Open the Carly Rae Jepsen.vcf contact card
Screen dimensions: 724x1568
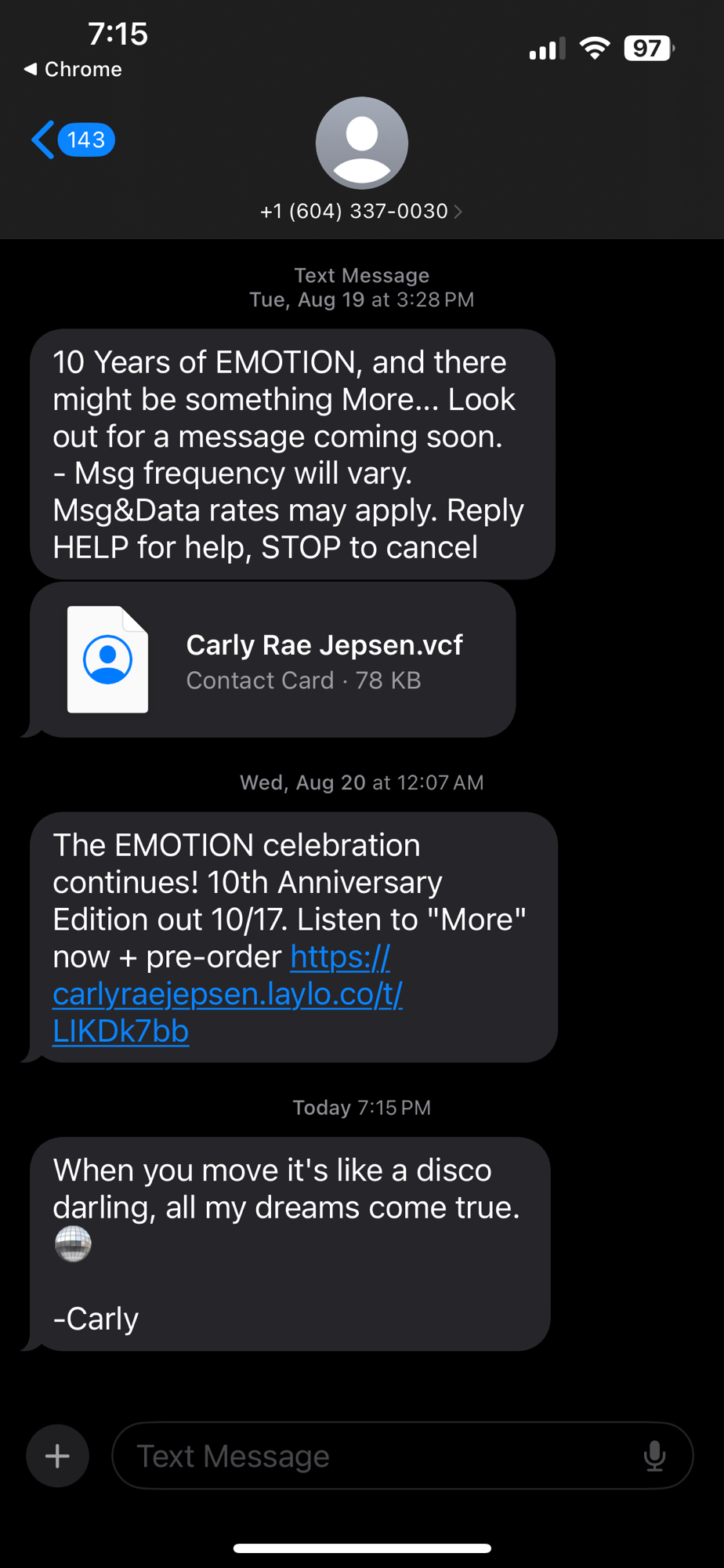pyautogui.click(x=273, y=660)
